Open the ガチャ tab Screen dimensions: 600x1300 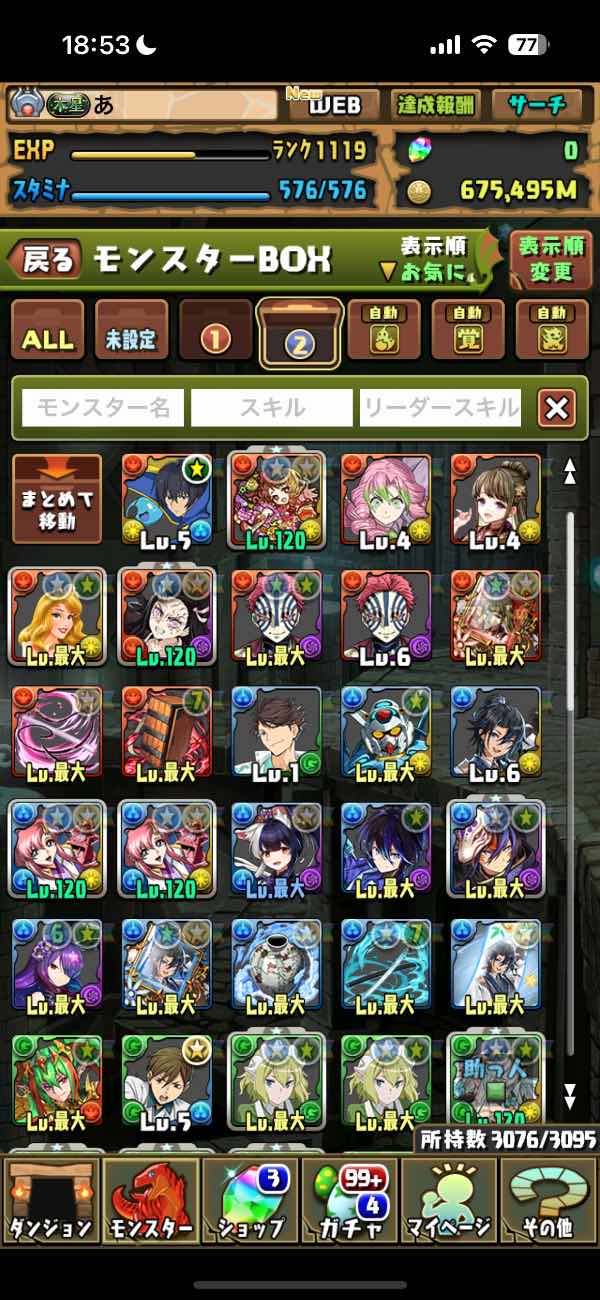click(349, 1198)
